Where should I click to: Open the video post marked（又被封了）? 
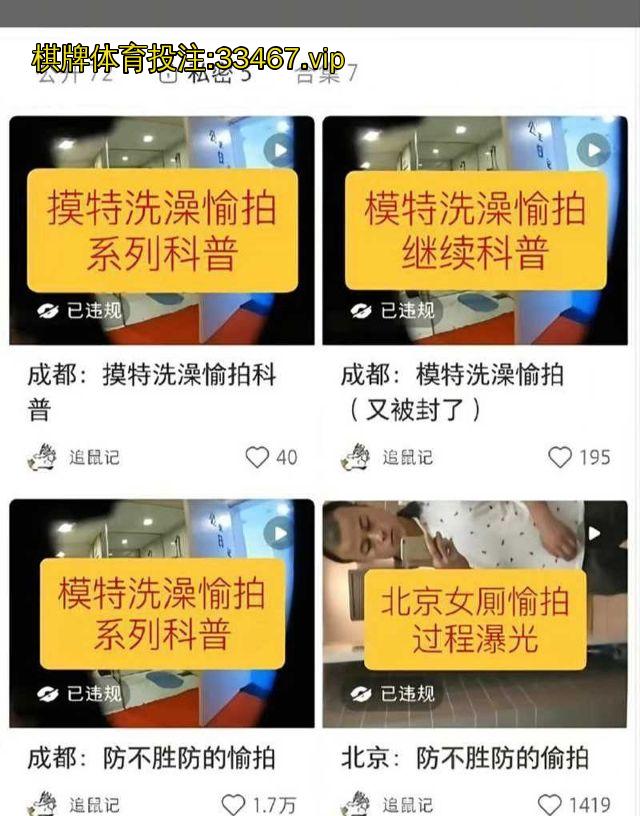pos(474,231)
